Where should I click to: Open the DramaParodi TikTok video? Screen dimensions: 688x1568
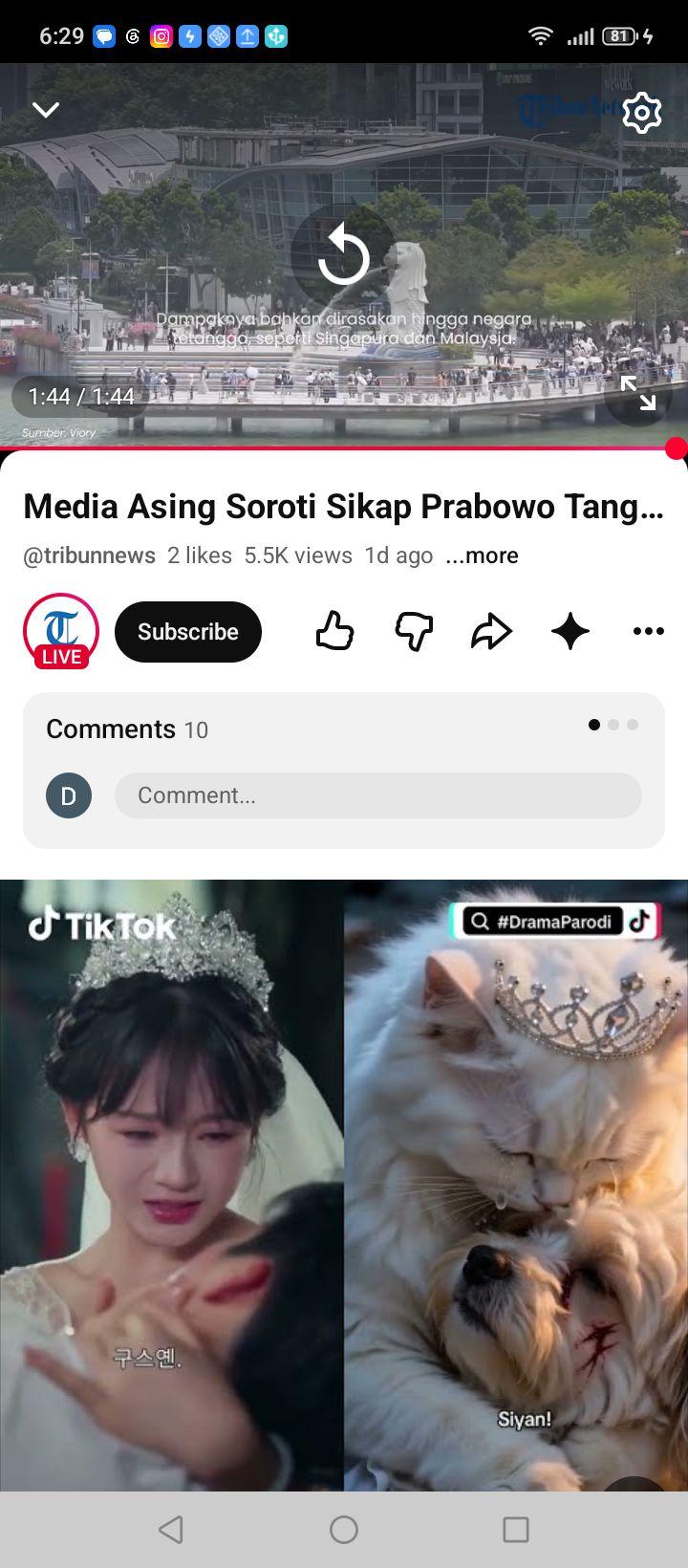coord(344,1186)
